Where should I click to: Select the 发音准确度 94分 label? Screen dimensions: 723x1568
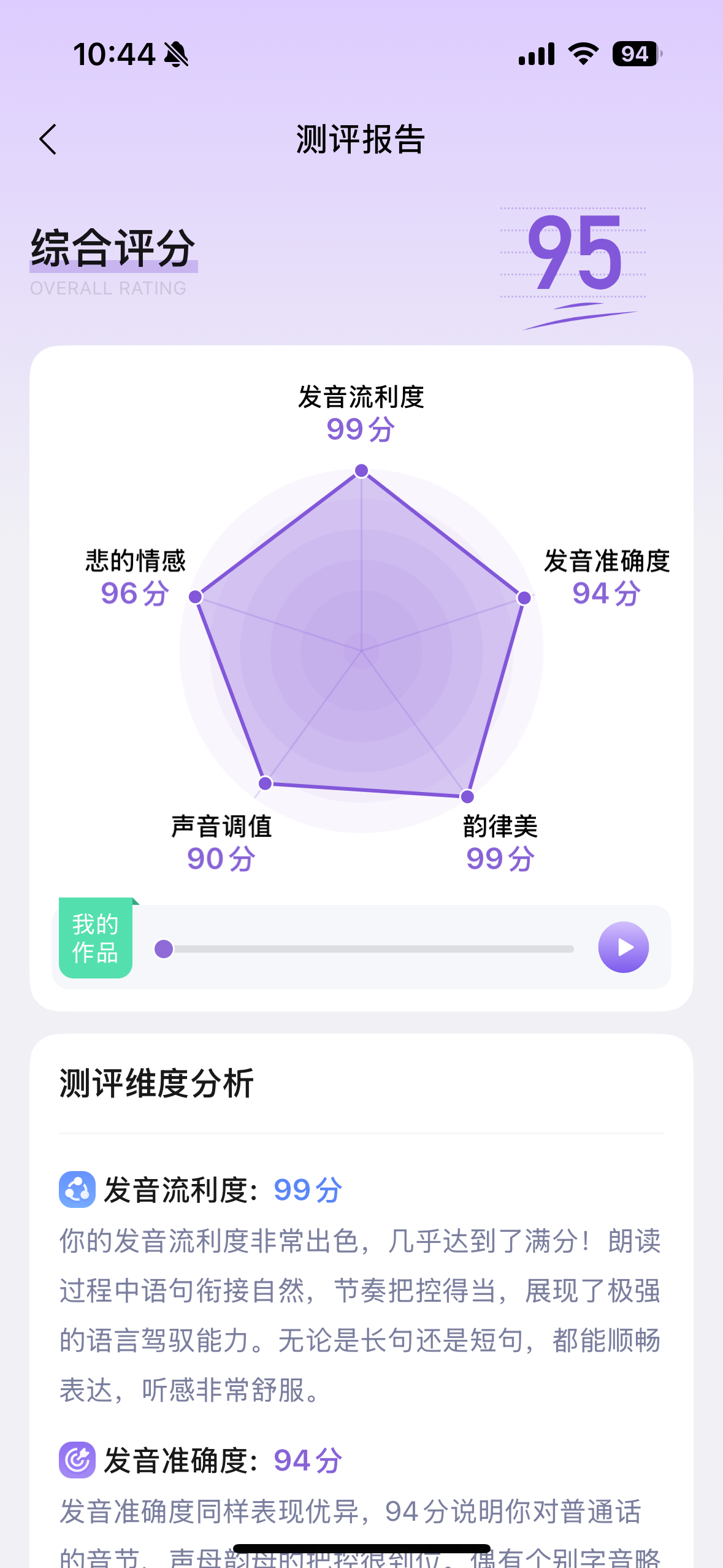click(x=608, y=577)
